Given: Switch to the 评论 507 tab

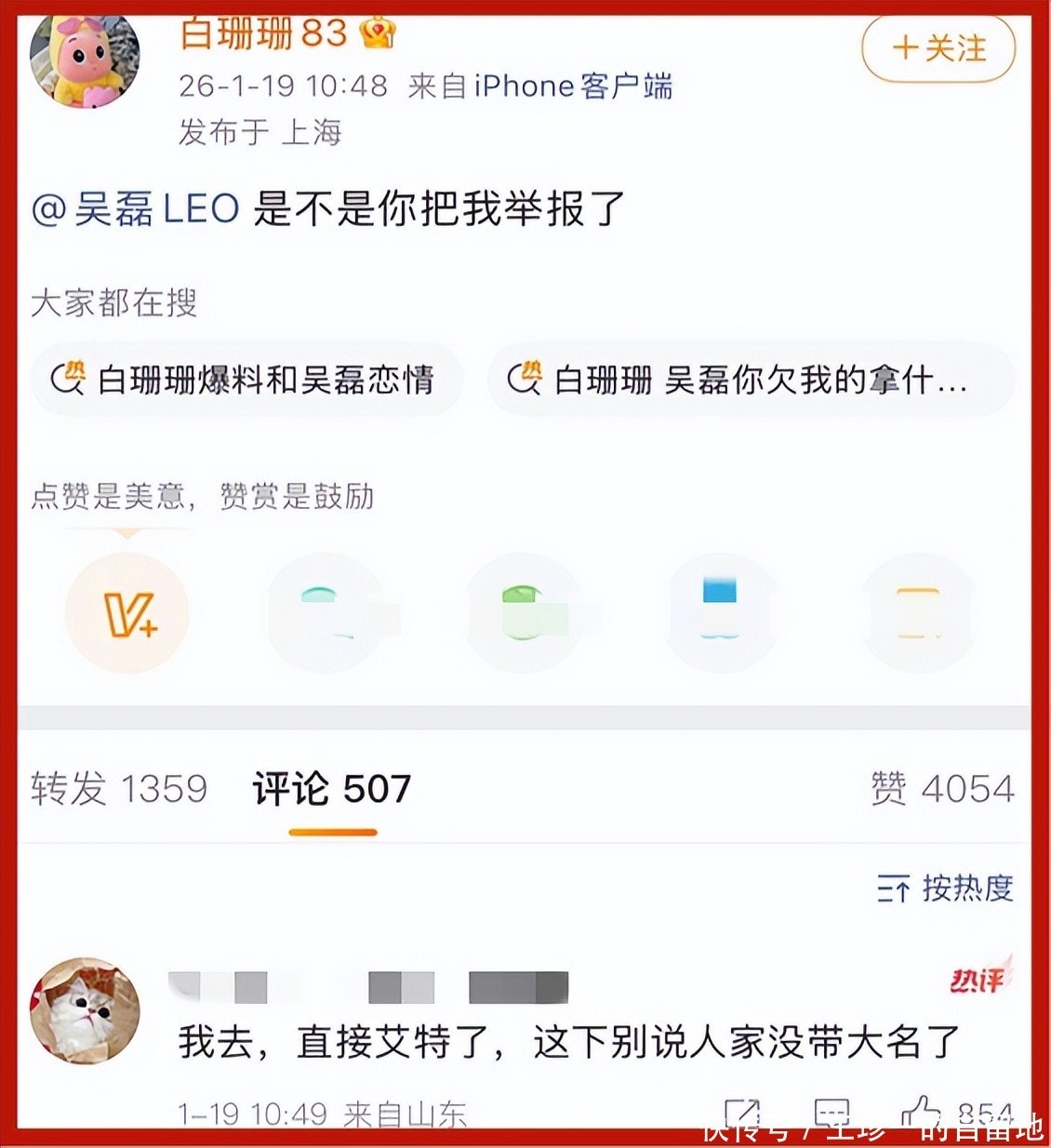Looking at the screenshot, I should click(x=332, y=789).
